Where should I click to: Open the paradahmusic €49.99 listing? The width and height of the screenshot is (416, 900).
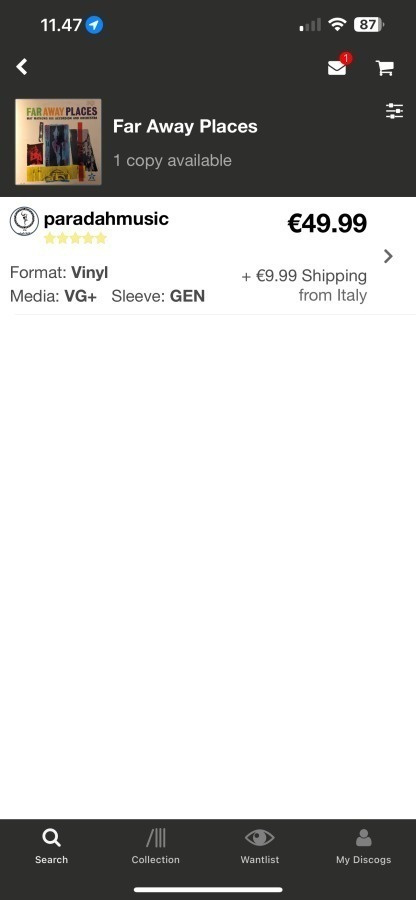click(x=208, y=256)
